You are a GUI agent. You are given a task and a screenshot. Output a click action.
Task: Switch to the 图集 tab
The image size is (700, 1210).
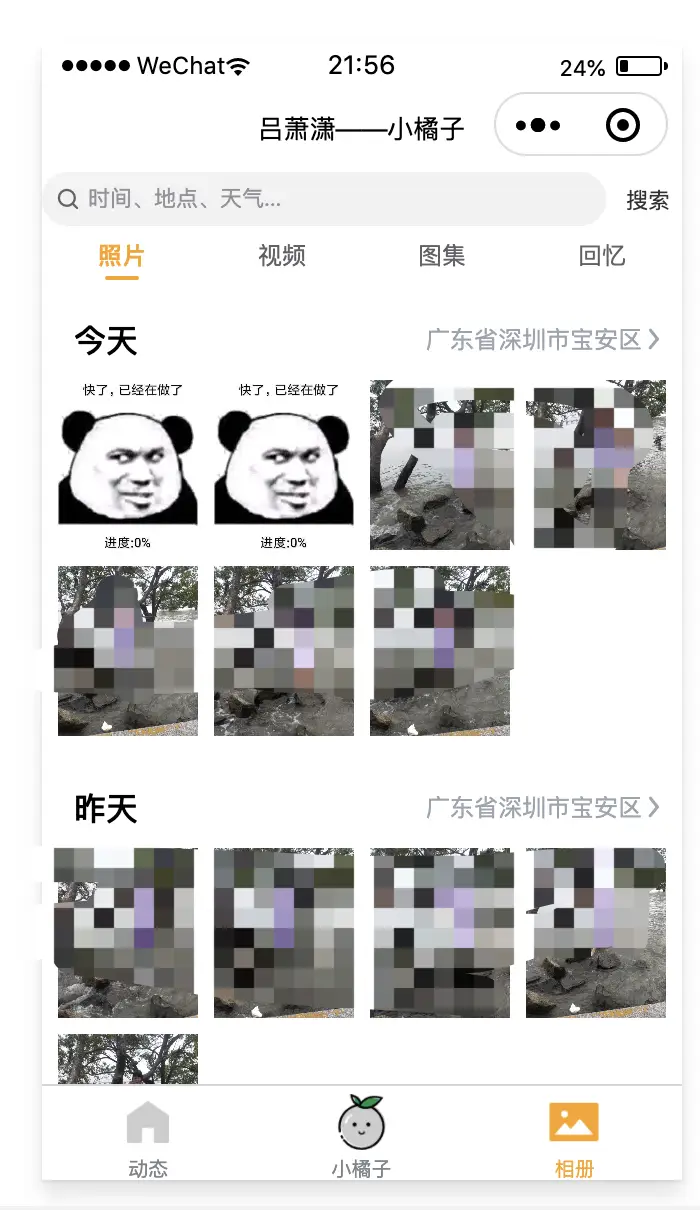tap(442, 256)
